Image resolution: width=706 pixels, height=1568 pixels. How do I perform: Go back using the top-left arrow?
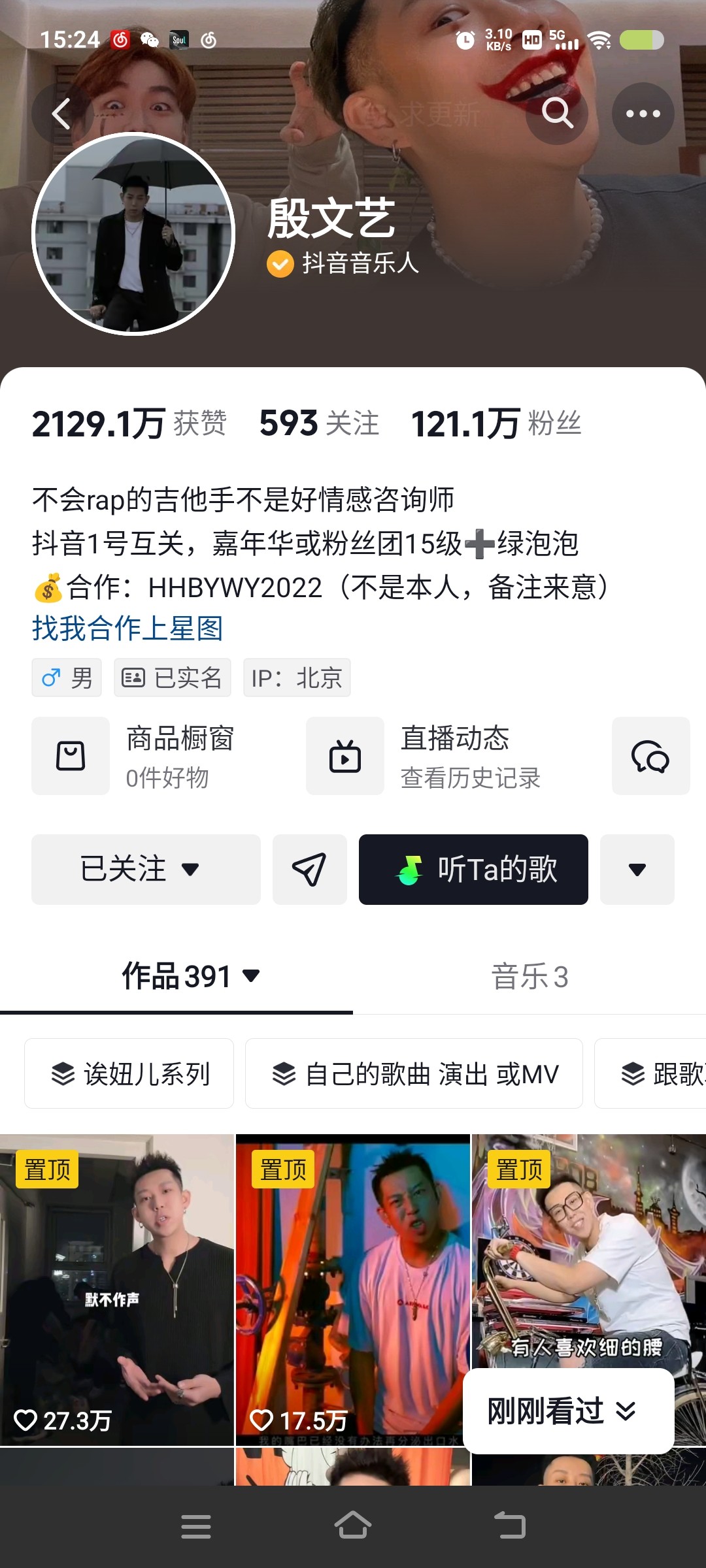61,114
